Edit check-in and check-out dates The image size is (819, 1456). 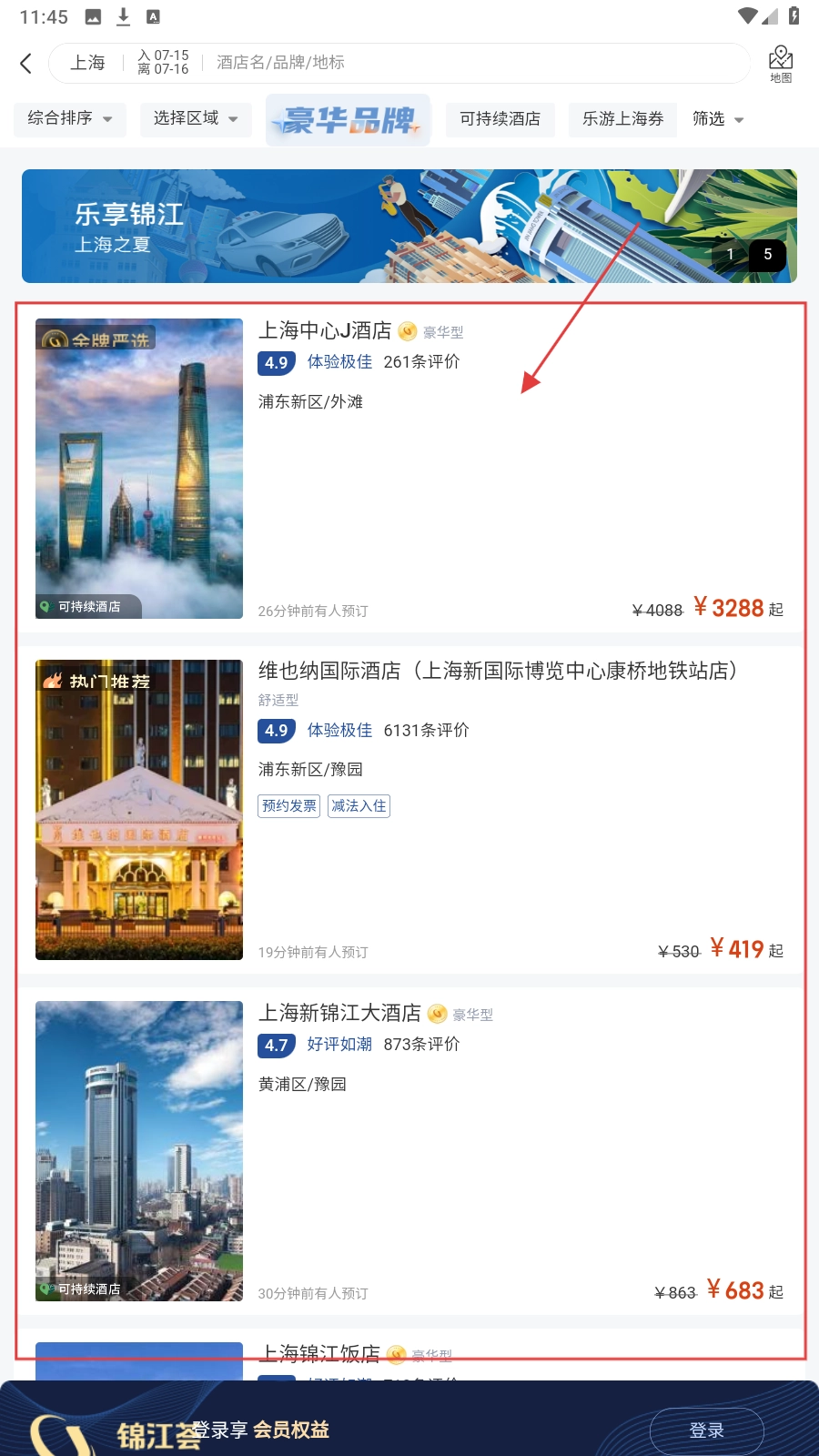click(164, 63)
